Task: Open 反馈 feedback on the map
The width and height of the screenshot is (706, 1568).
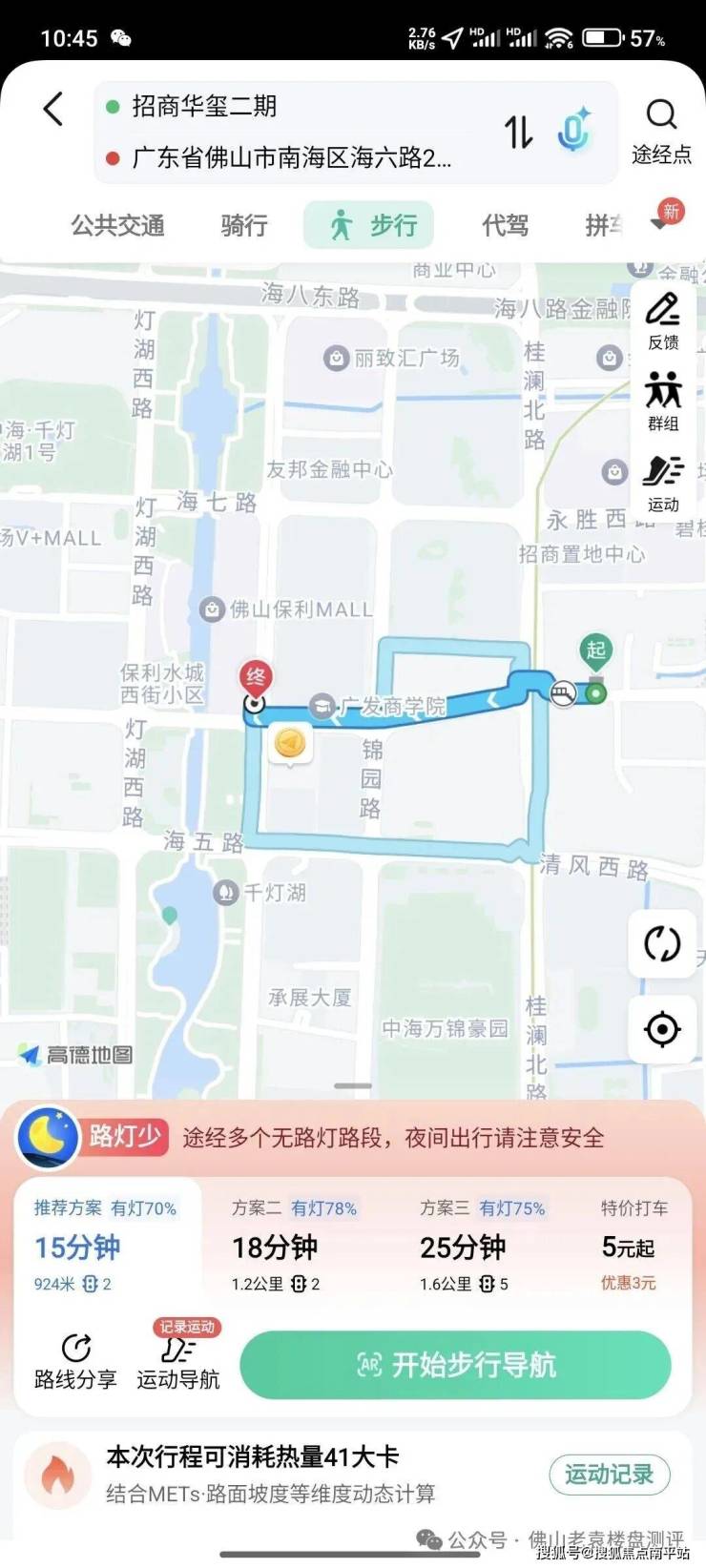Action: (663, 320)
